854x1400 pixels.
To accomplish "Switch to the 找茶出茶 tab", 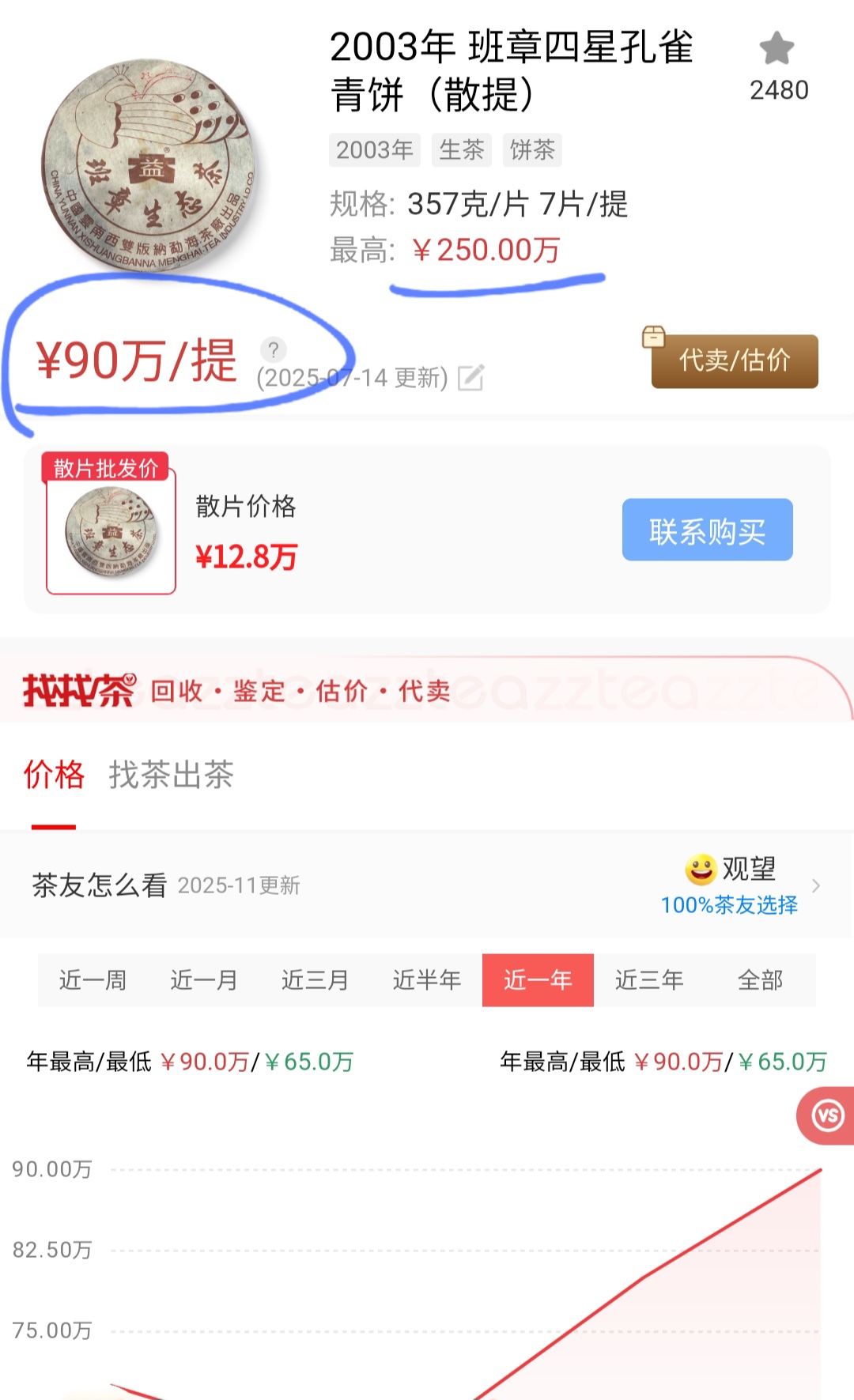I will tap(171, 775).
